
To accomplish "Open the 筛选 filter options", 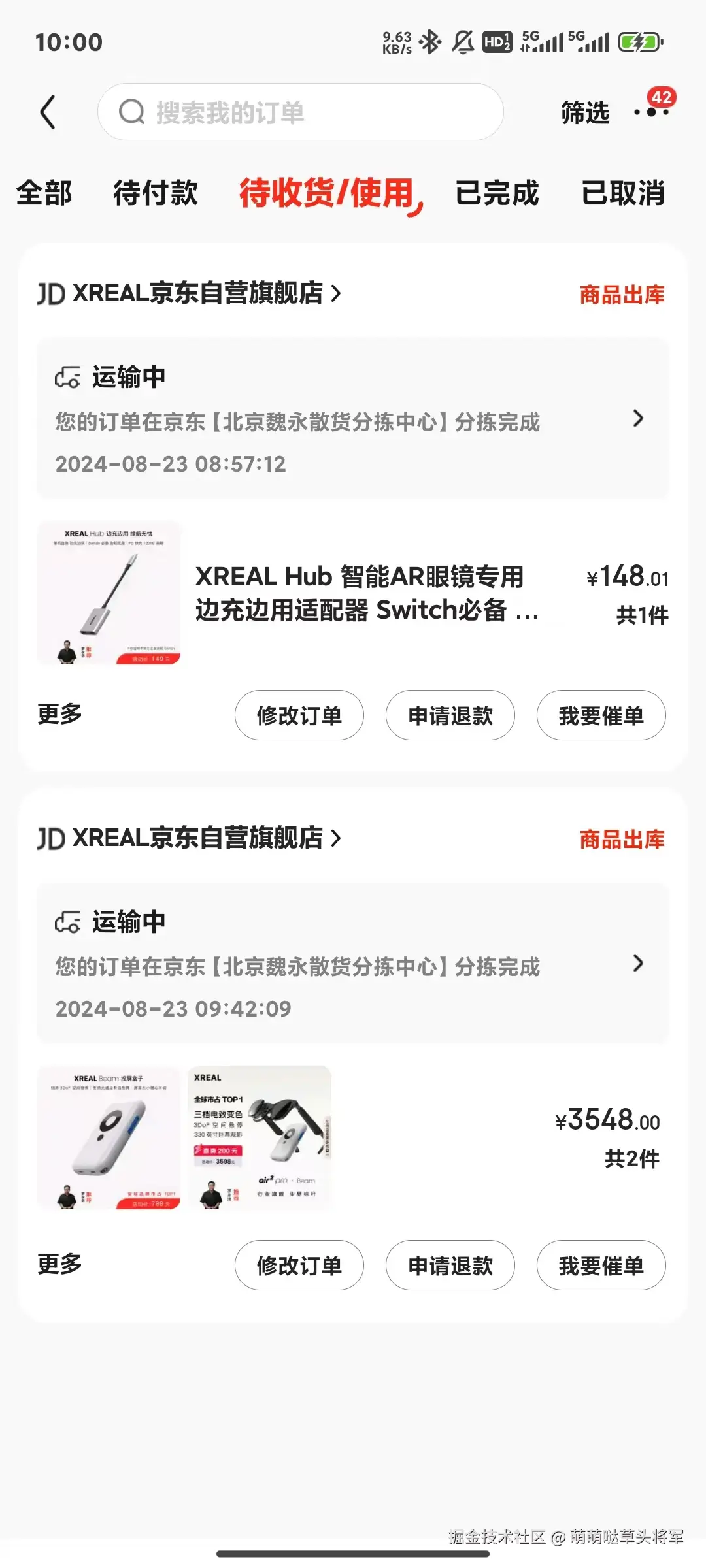I will 584,112.
